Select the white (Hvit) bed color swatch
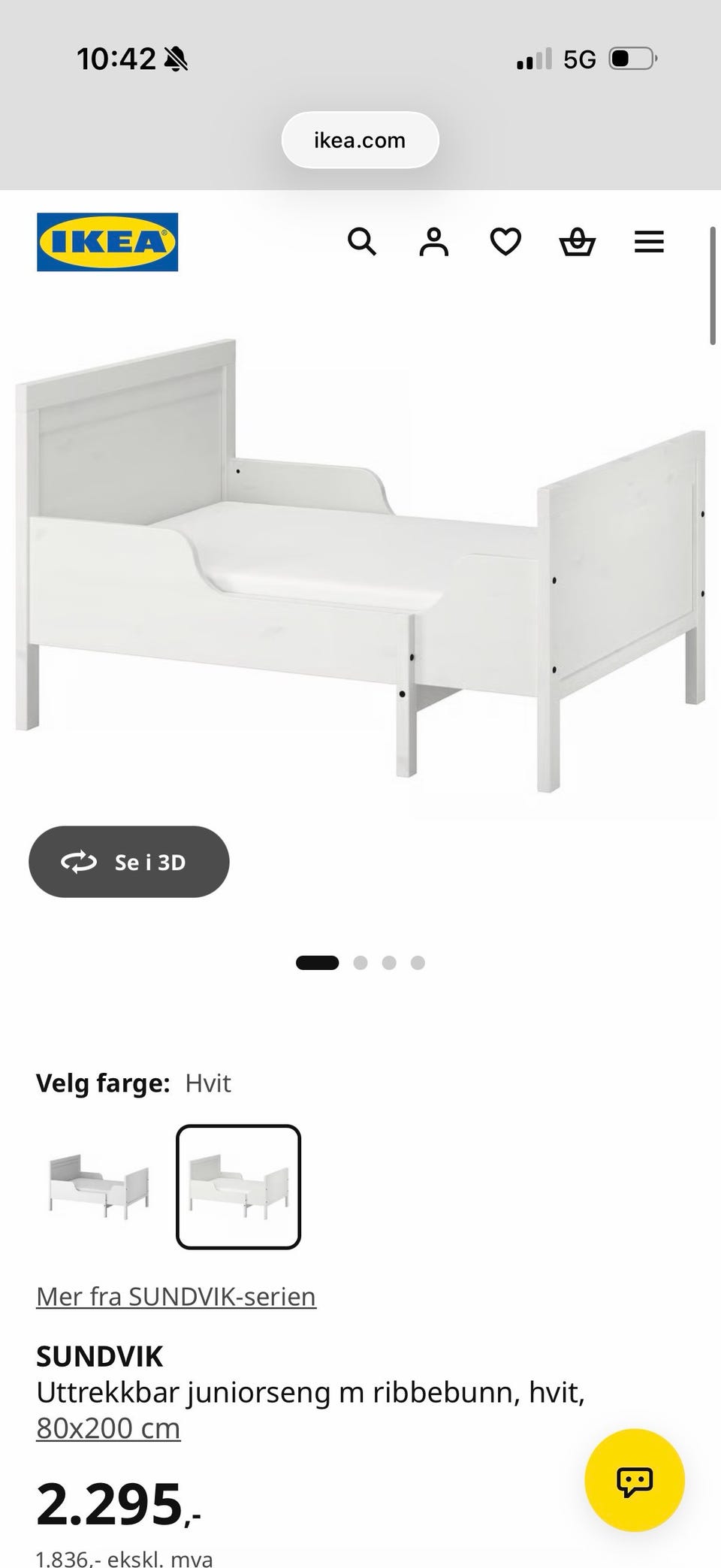Viewport: 721px width, 1568px height. coord(238,1186)
